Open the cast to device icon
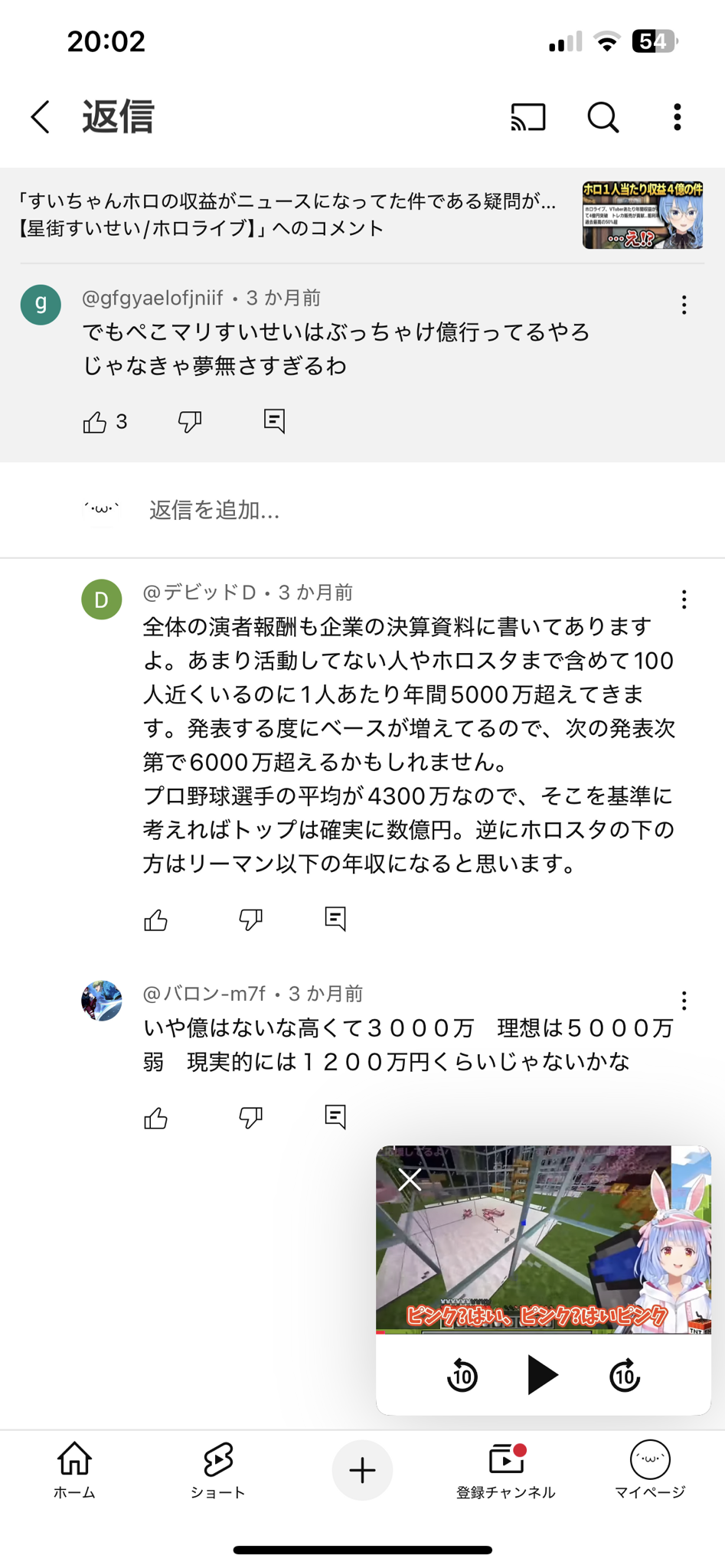Image resolution: width=725 pixels, height=1568 pixels. pyautogui.click(x=528, y=117)
